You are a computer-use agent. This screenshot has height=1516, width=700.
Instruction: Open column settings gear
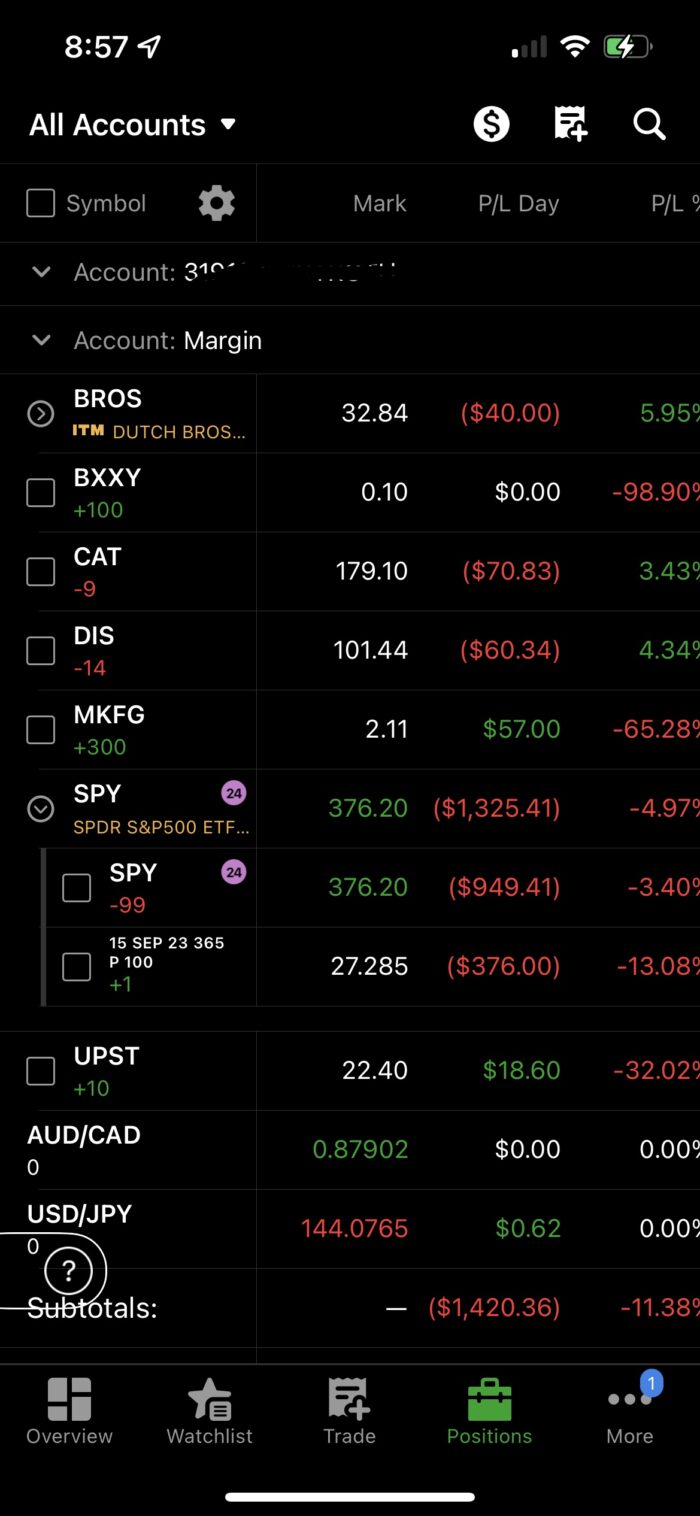tap(216, 203)
